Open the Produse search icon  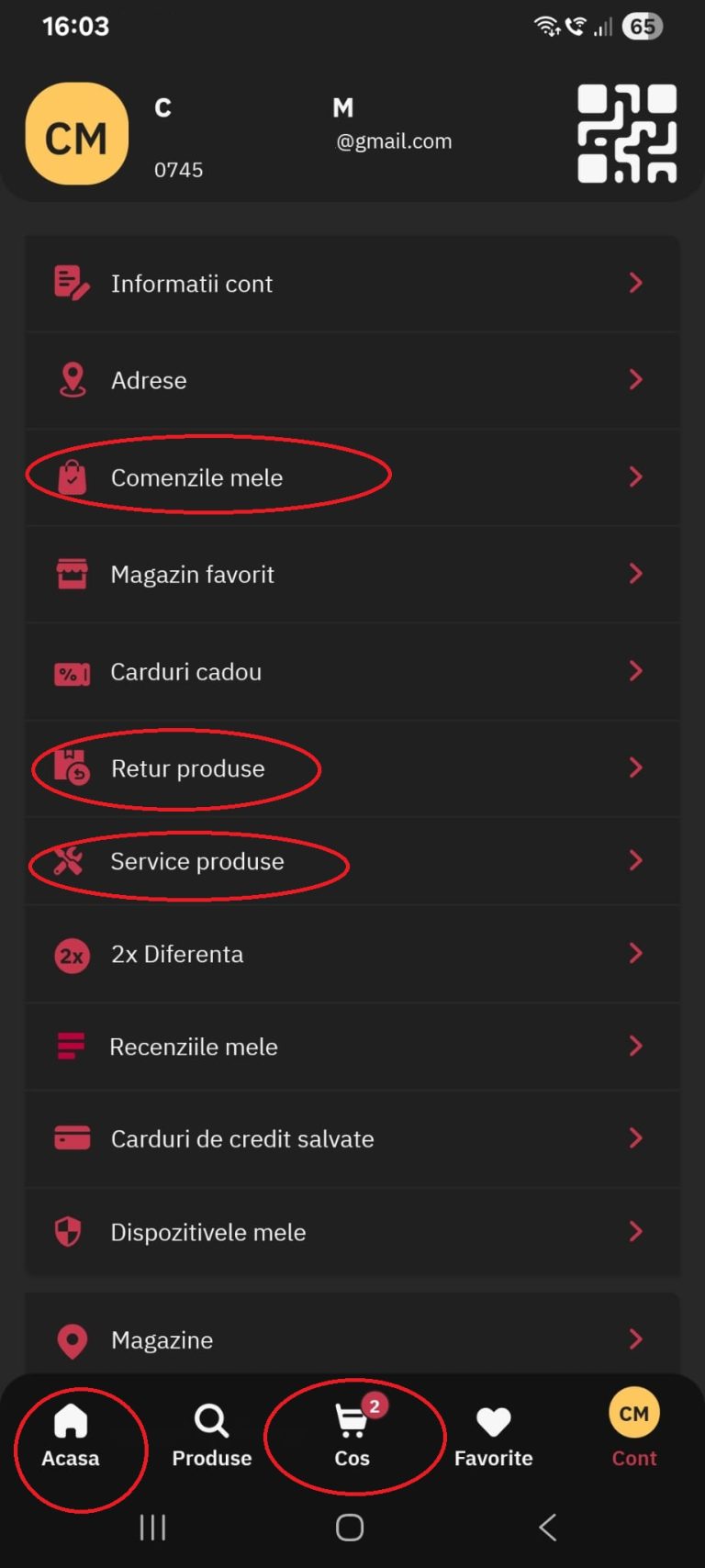[210, 1420]
